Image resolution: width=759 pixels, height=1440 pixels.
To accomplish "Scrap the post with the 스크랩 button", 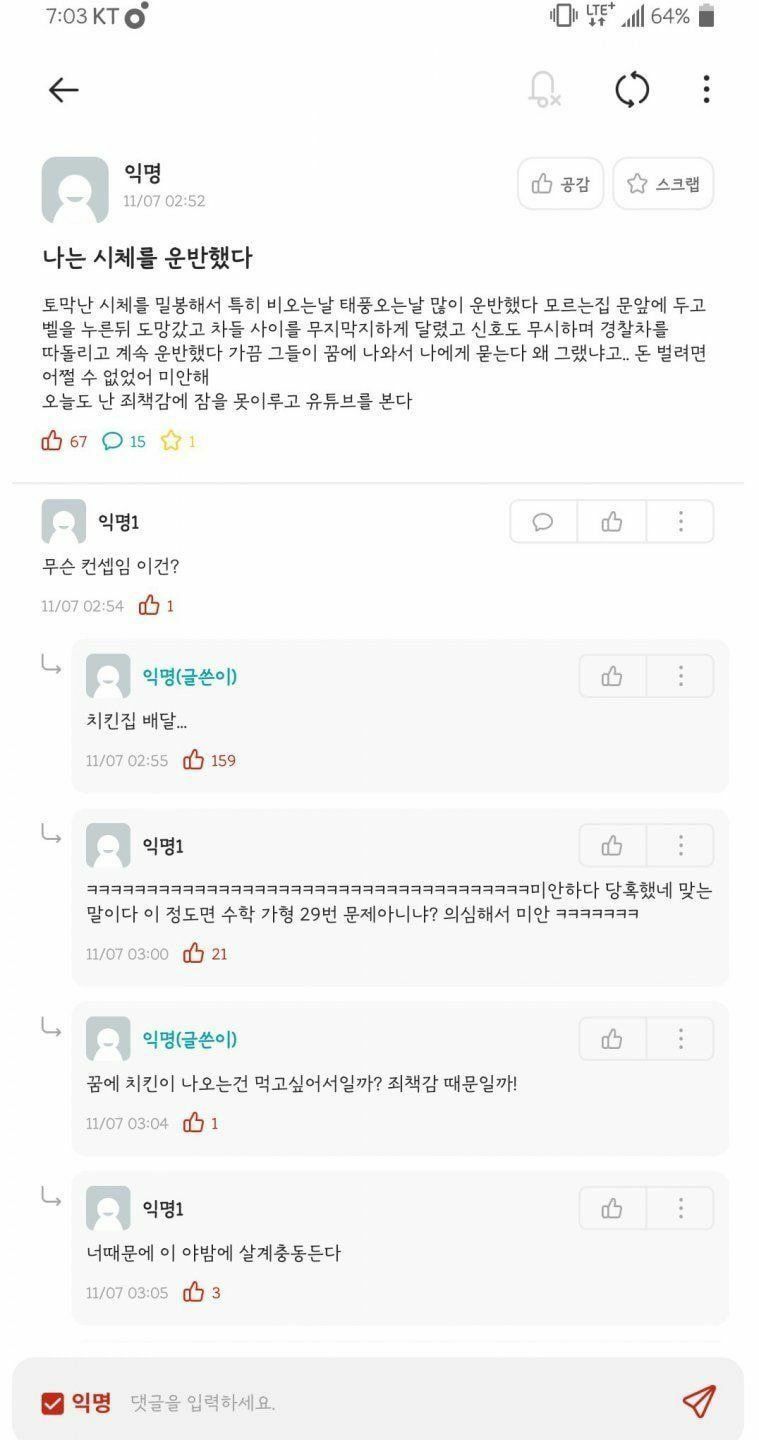I will (x=663, y=184).
